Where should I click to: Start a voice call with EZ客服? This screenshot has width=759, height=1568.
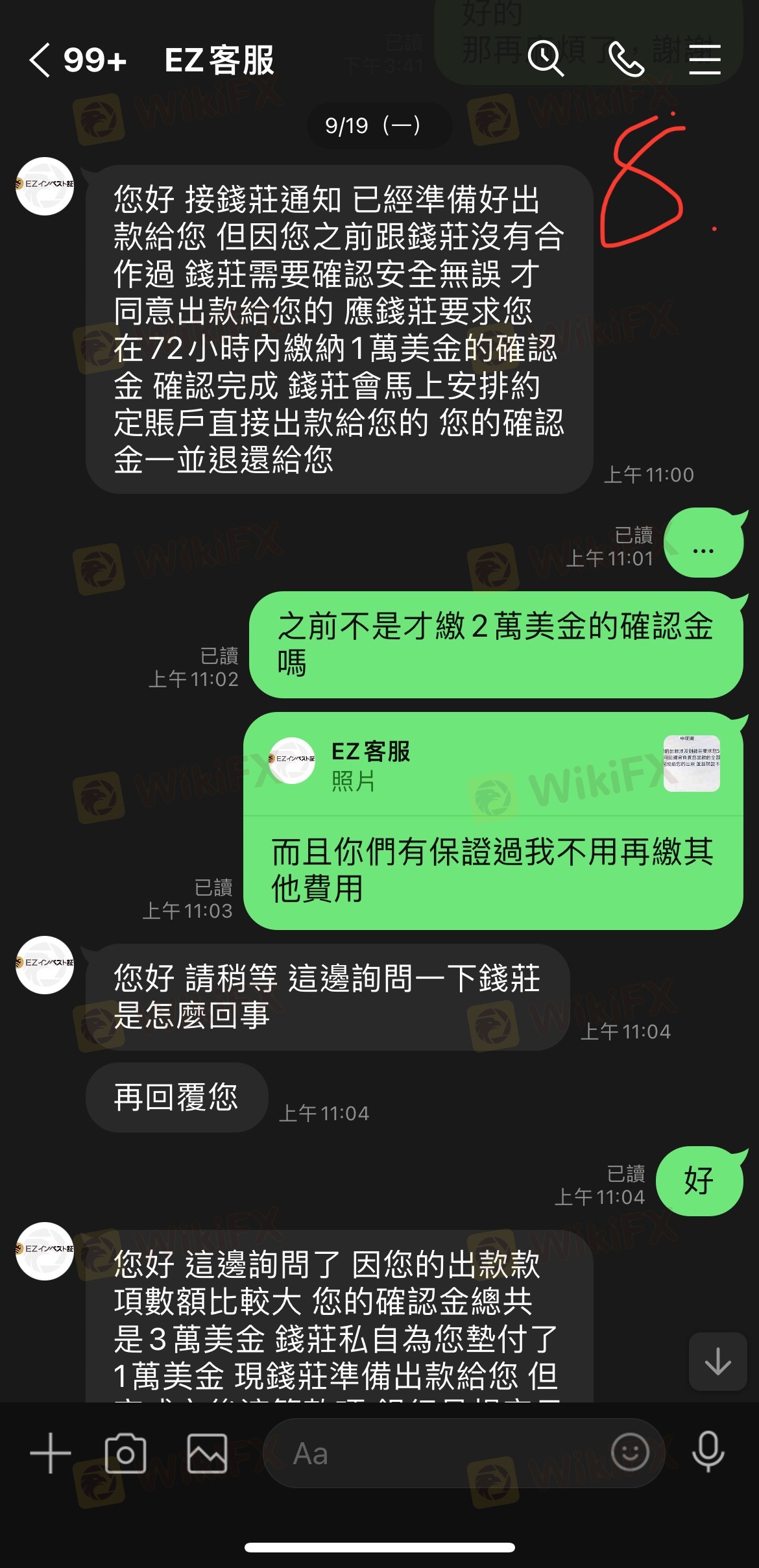pos(626,60)
